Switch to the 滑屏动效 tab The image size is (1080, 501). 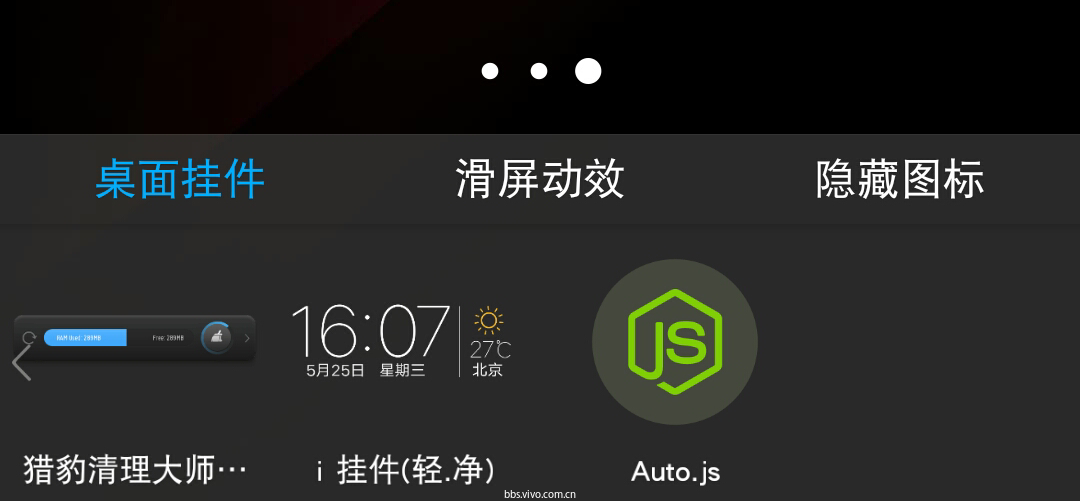[x=540, y=180]
